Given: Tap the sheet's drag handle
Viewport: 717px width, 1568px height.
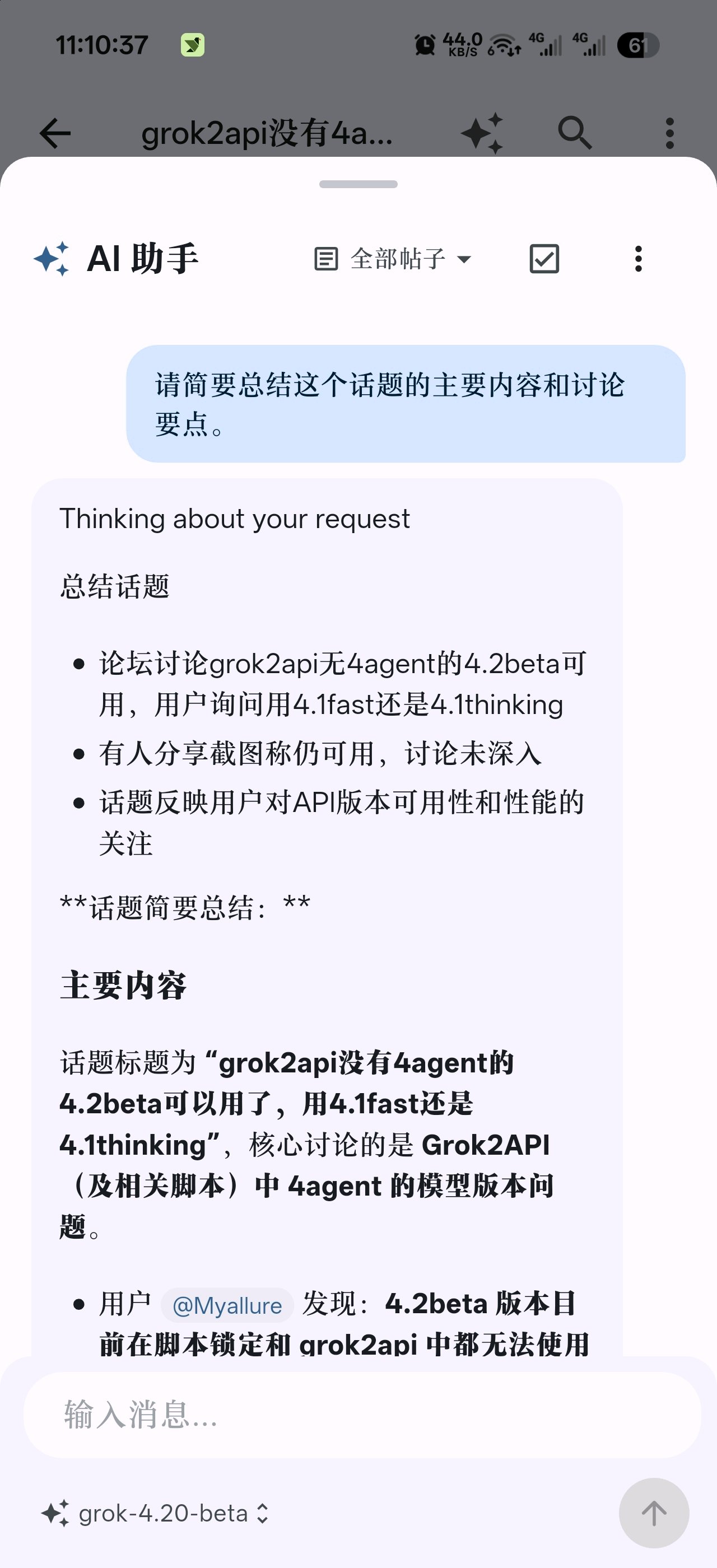Looking at the screenshot, I should point(358,184).
